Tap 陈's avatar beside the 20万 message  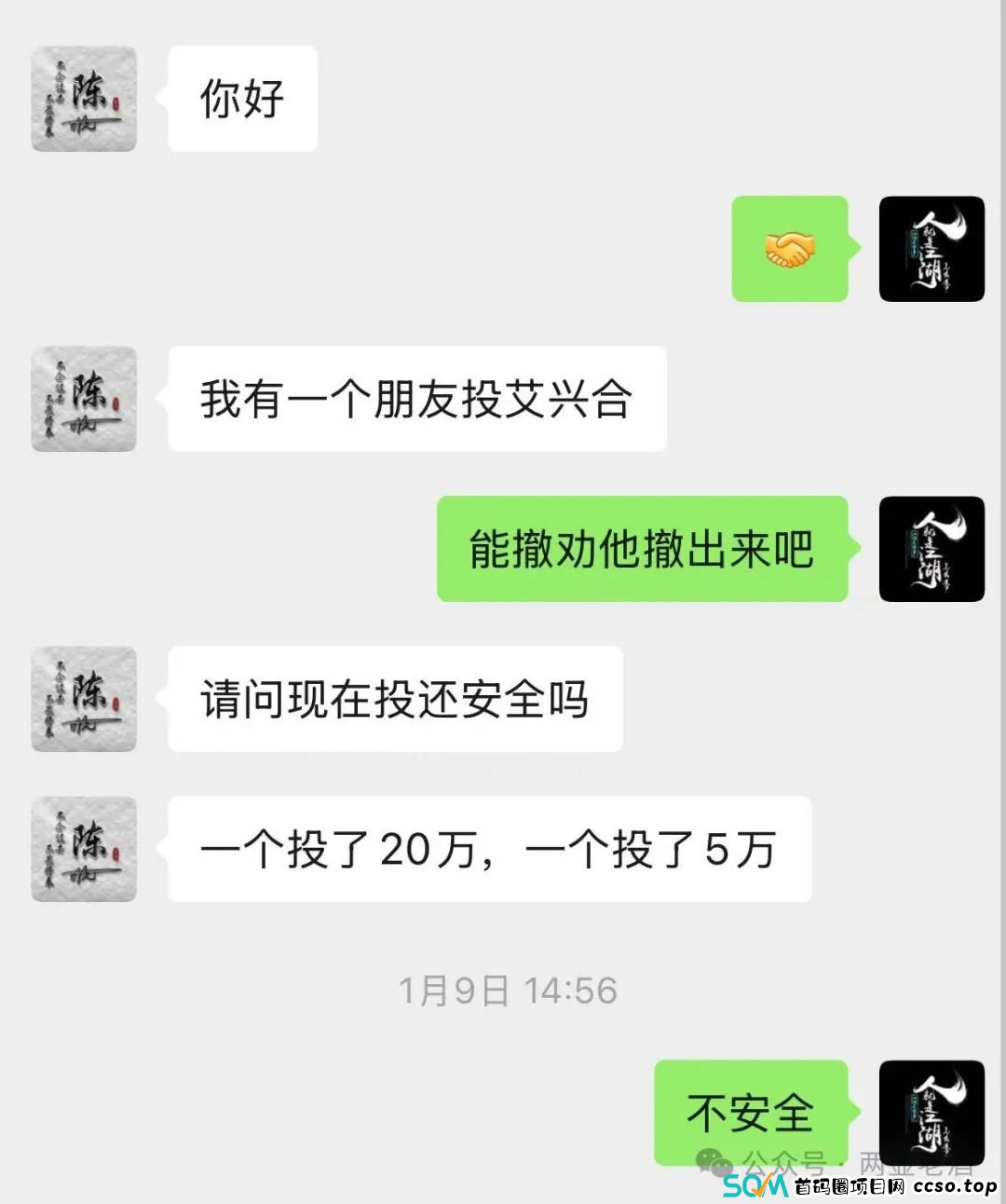pyautogui.click(x=83, y=850)
